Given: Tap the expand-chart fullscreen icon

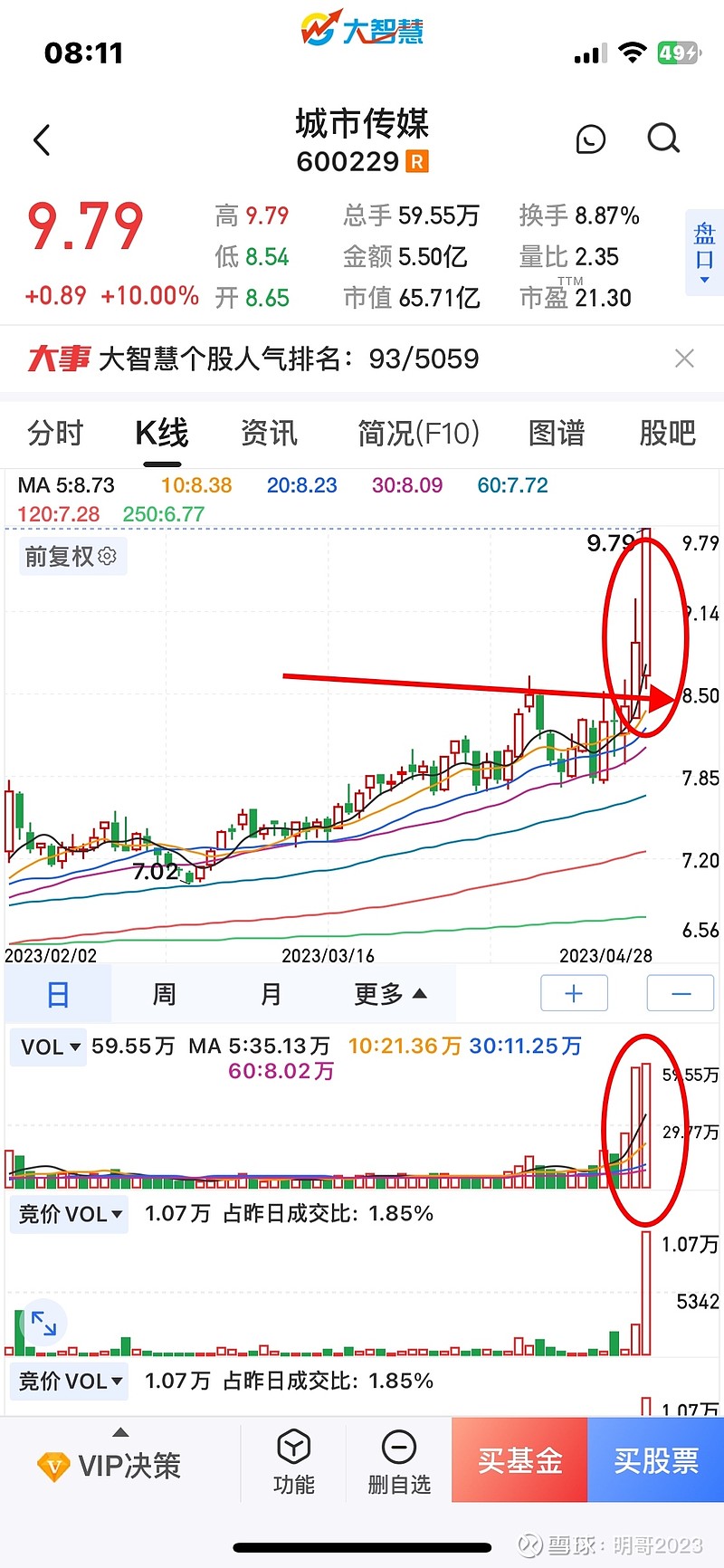Looking at the screenshot, I should [43, 1323].
